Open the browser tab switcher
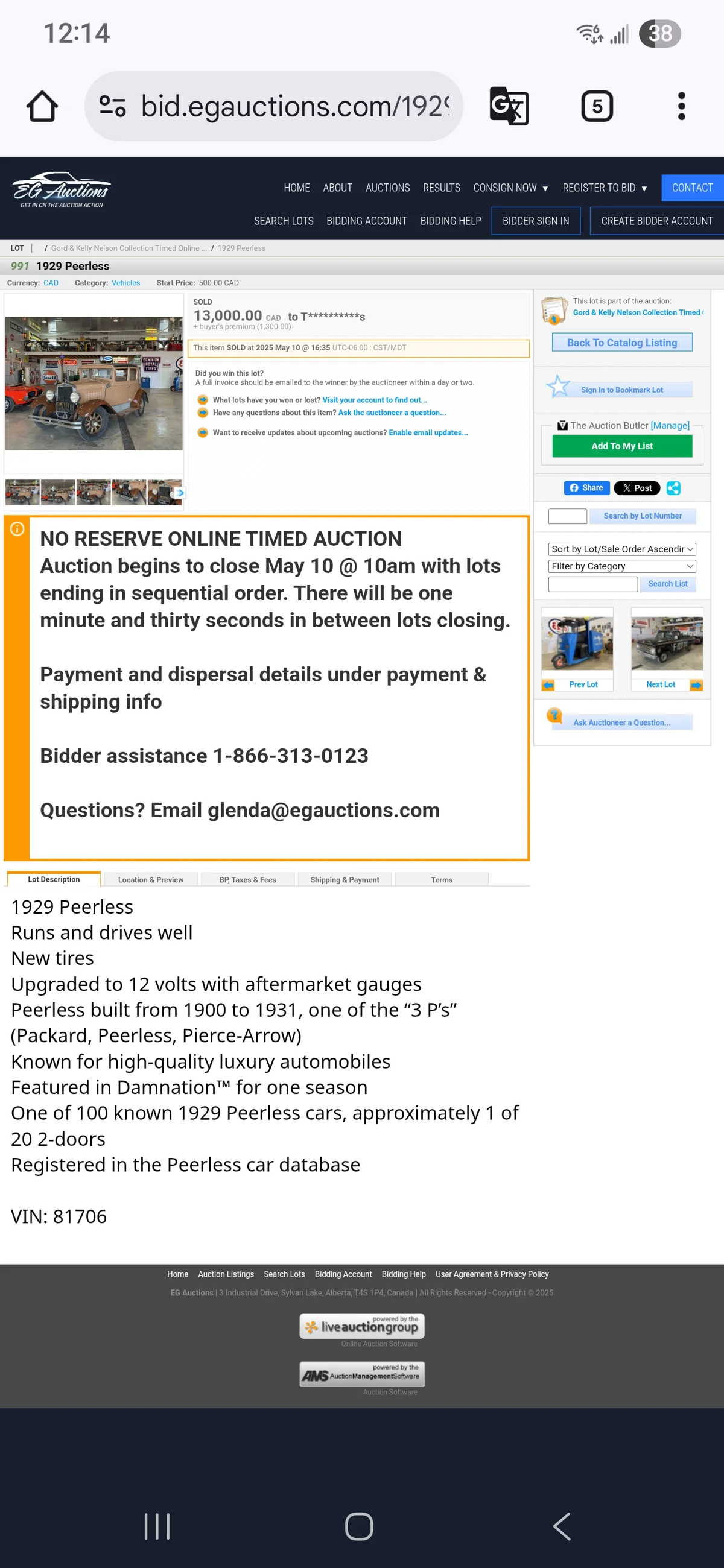This screenshot has height=1568, width=724. (x=597, y=106)
